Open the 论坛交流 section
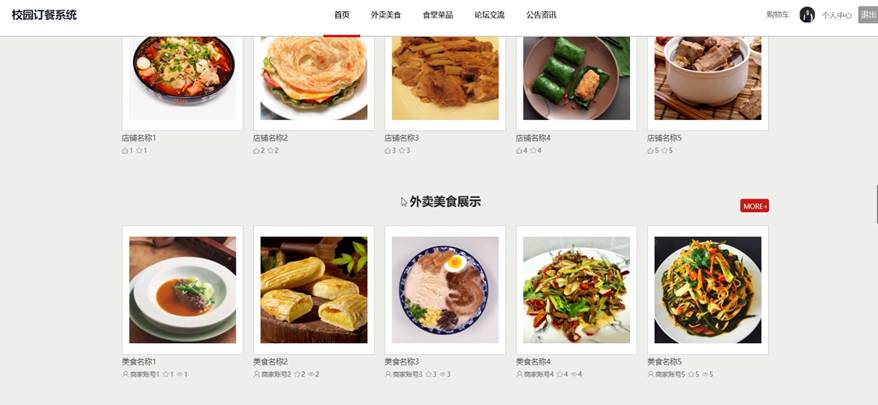The height and width of the screenshot is (405, 878). coord(489,15)
